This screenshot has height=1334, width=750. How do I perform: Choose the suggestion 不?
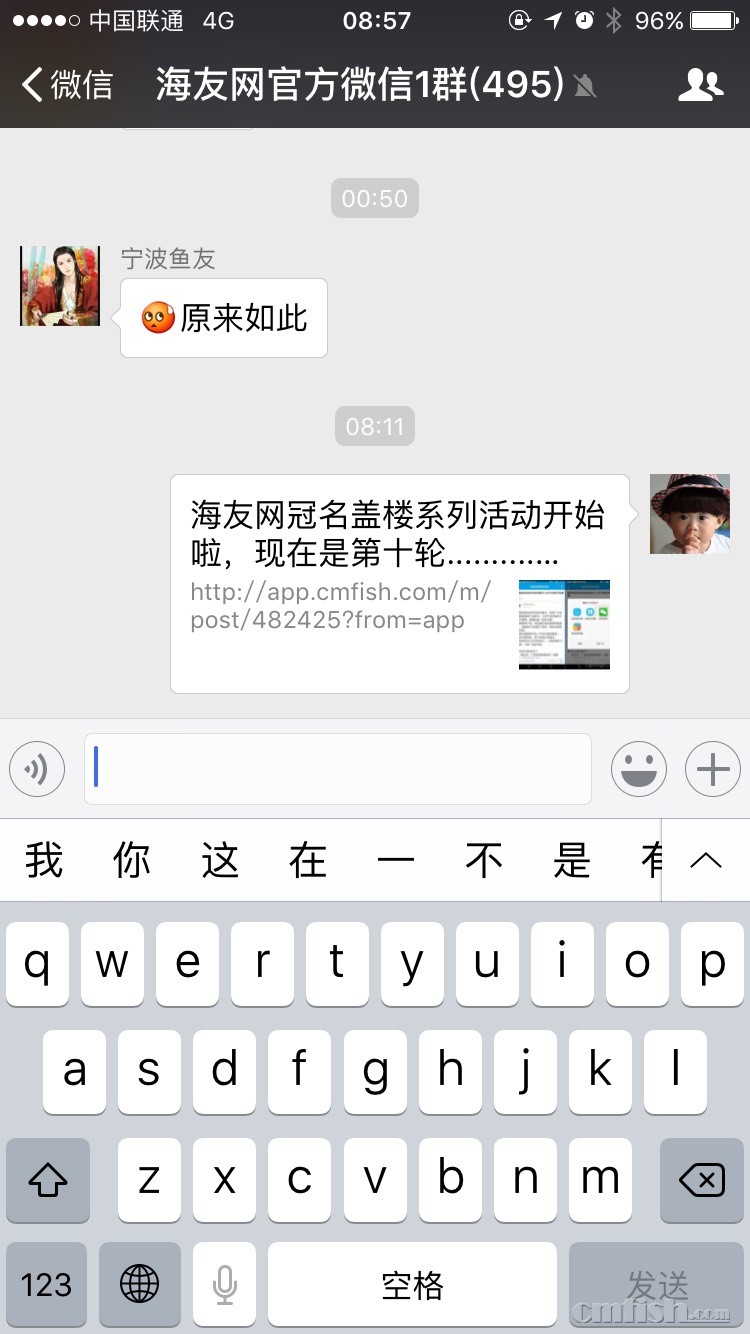[x=484, y=860]
